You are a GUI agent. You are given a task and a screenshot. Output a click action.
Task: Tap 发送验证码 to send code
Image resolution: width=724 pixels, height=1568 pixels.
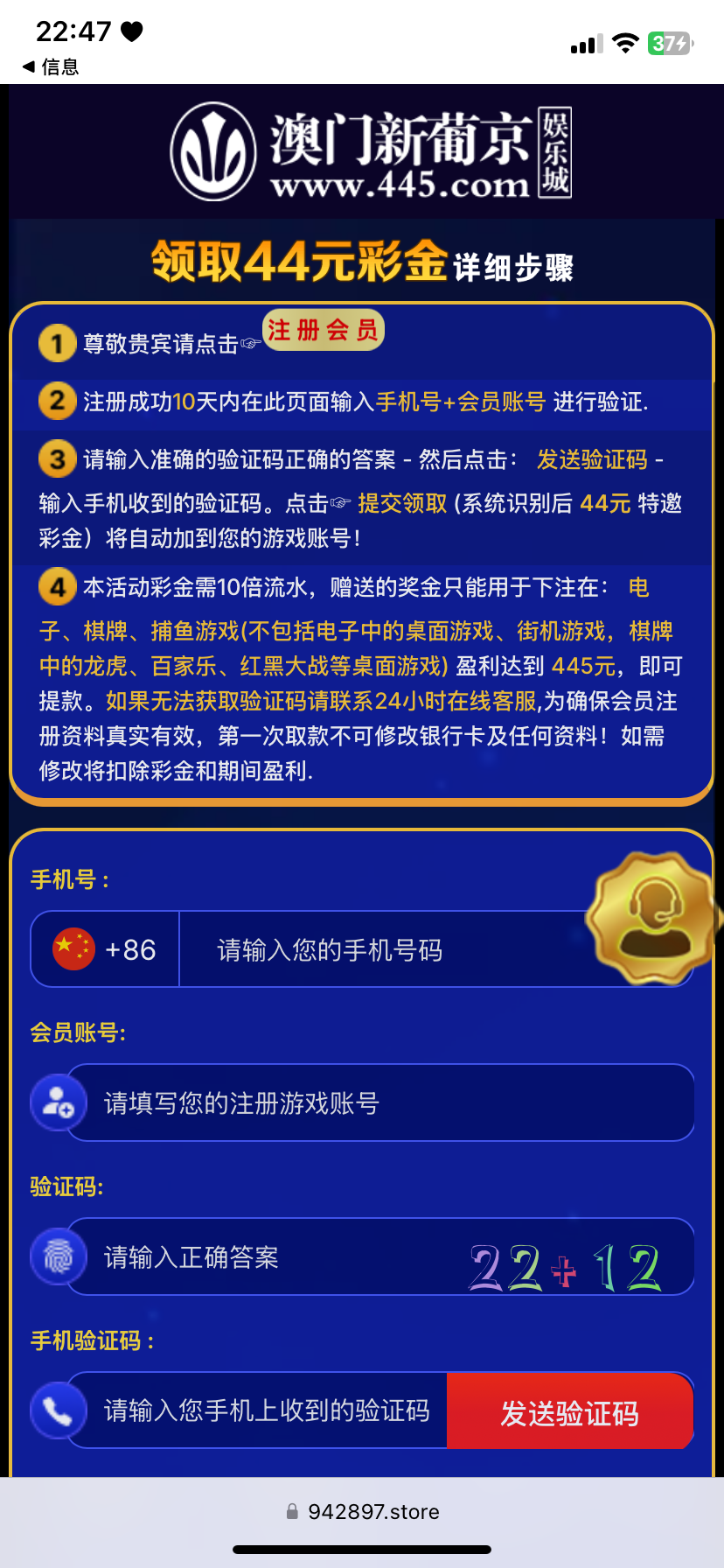pyautogui.click(x=569, y=1412)
